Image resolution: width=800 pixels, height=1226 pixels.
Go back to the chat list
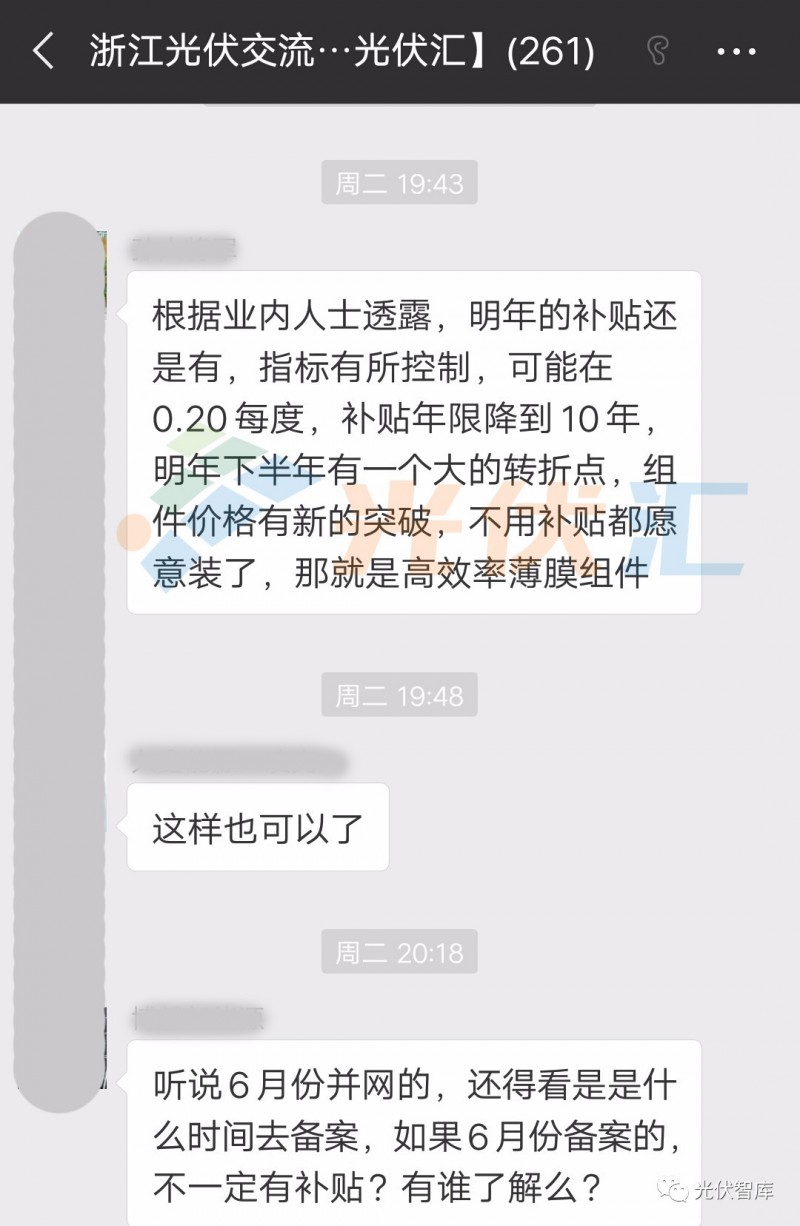click(43, 51)
